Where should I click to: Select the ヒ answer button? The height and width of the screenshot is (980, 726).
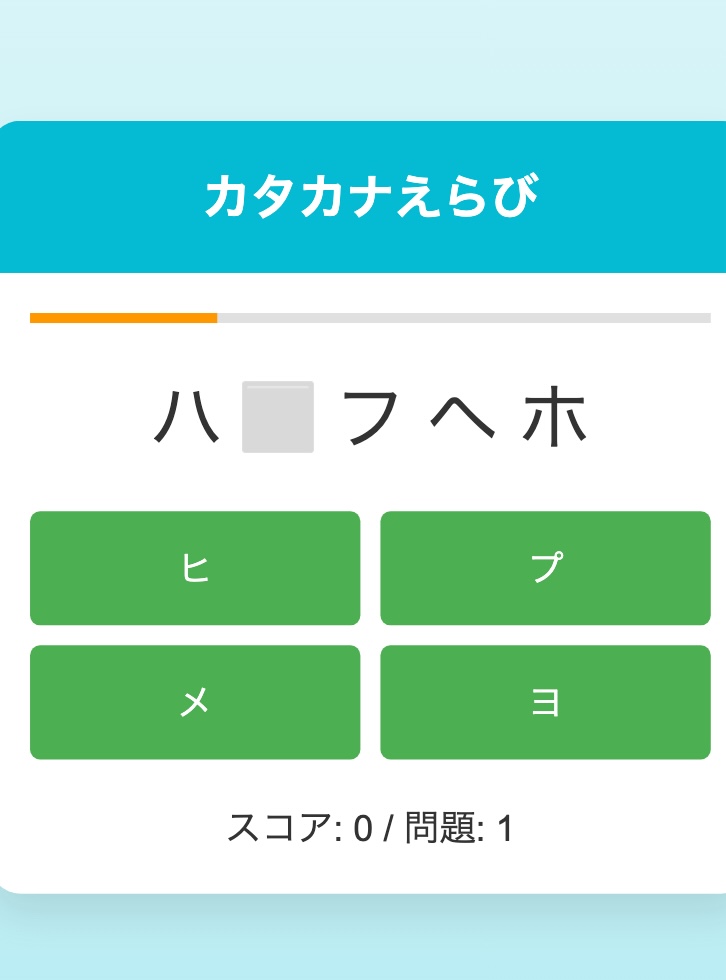tap(195, 568)
